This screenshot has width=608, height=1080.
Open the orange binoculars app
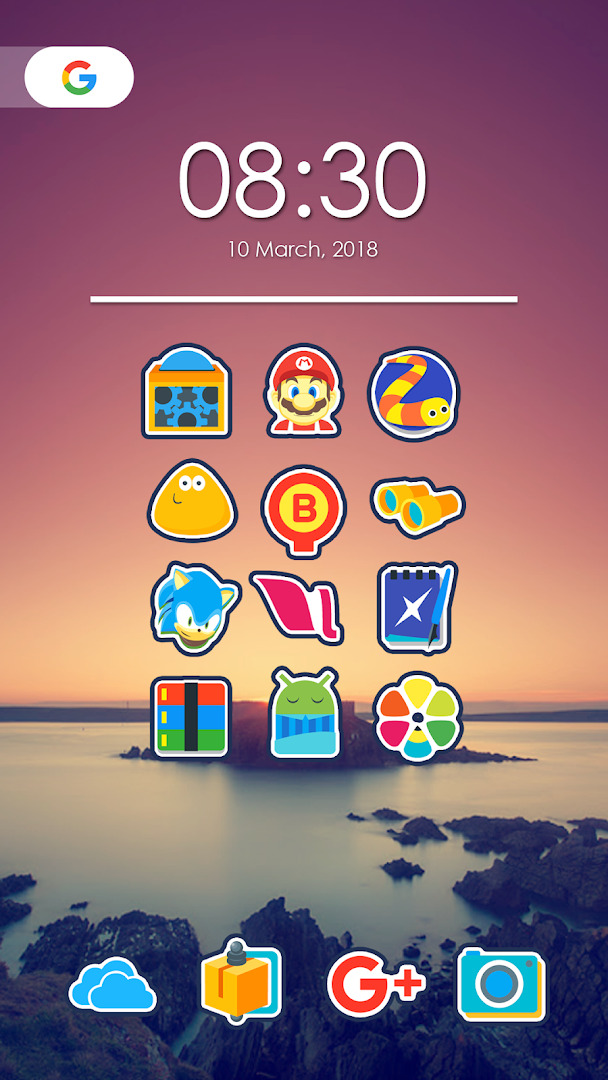pyautogui.click(x=417, y=506)
